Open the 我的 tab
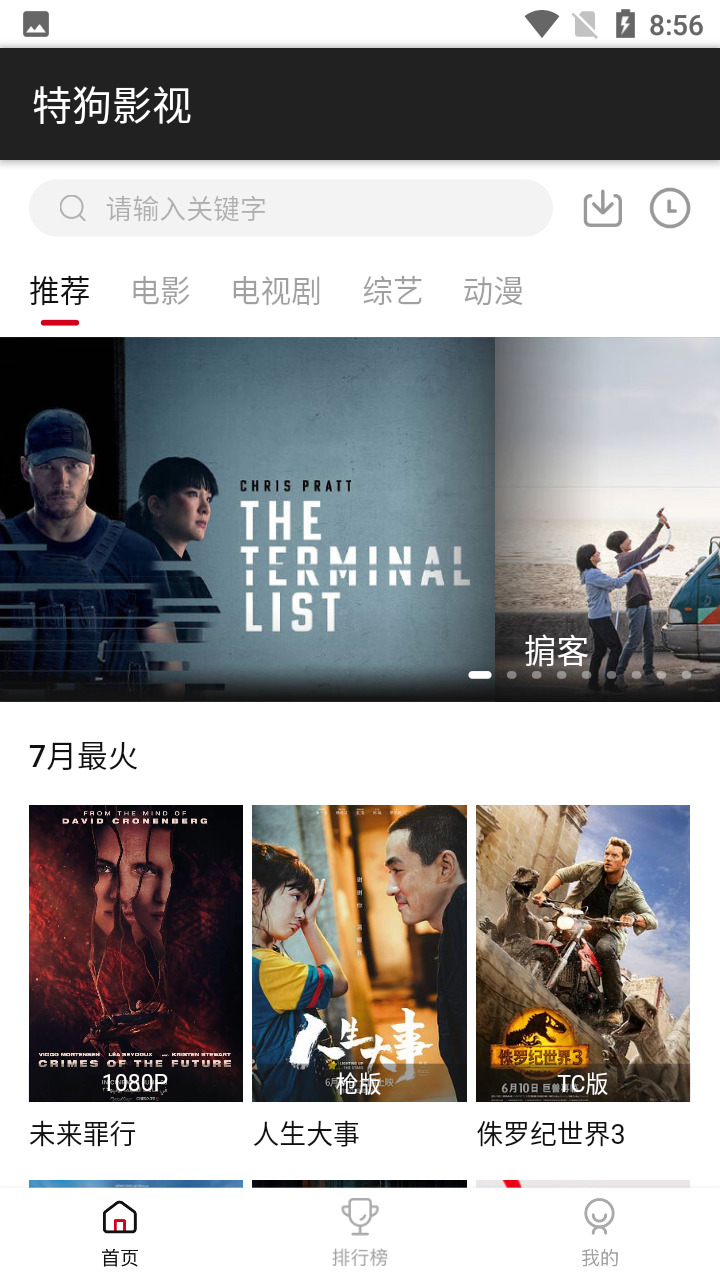The width and height of the screenshot is (720, 1280). pos(600,1233)
